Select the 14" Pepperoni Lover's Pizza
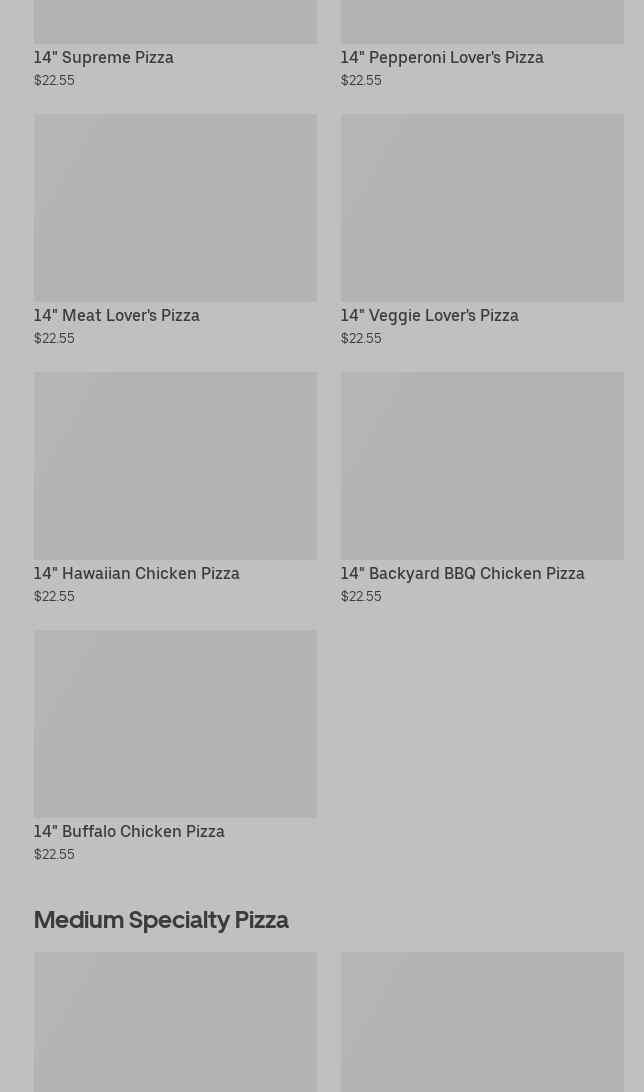Image resolution: width=644 pixels, height=1092 pixels. pos(442,57)
